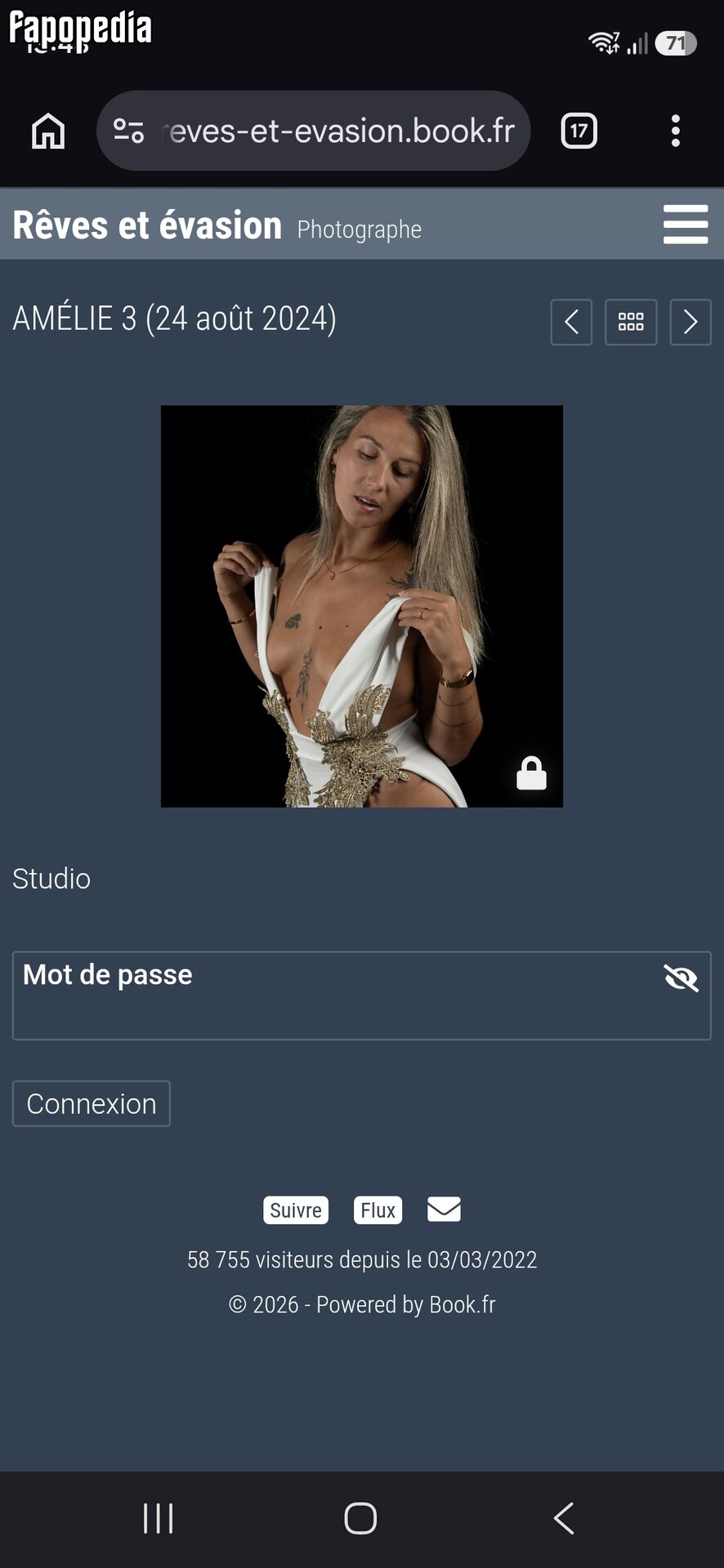Go back using the system back button

click(x=564, y=1519)
